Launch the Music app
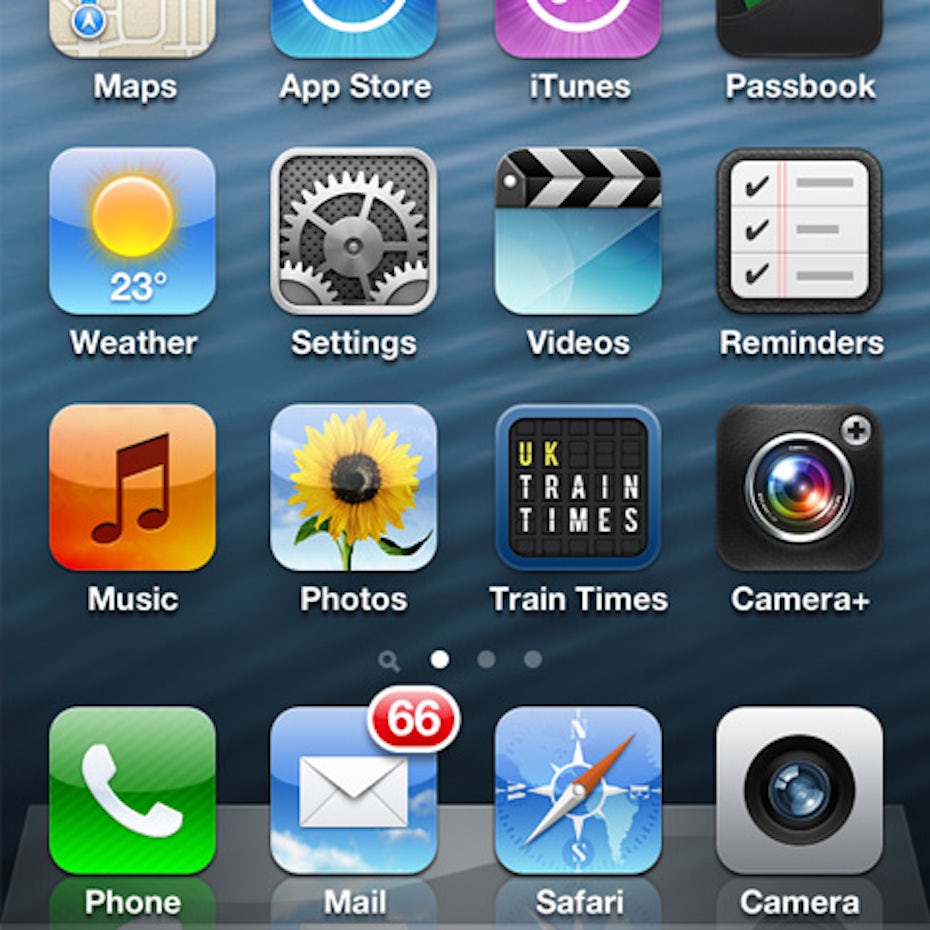The image size is (930, 930). (132, 487)
